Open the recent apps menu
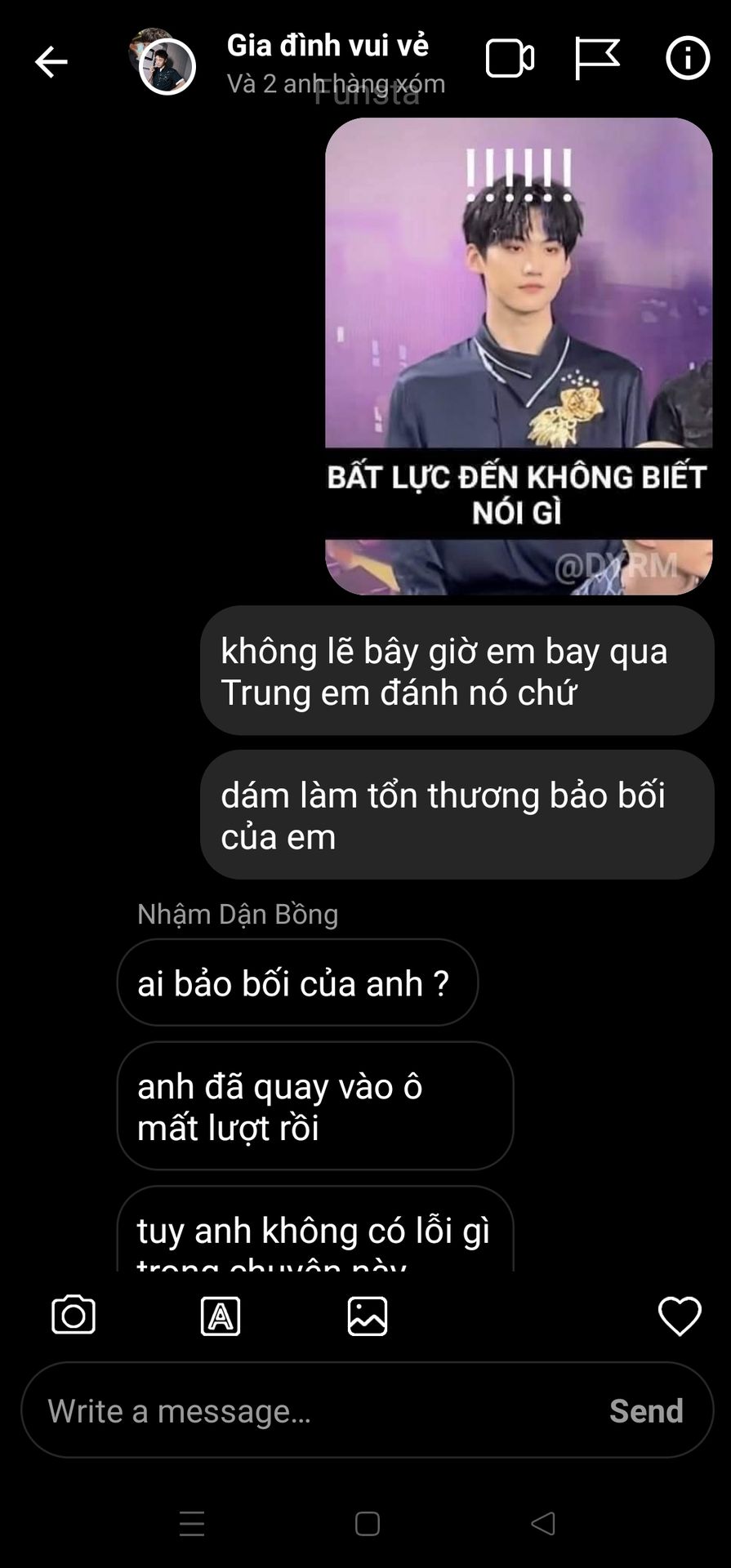 tap(192, 1524)
